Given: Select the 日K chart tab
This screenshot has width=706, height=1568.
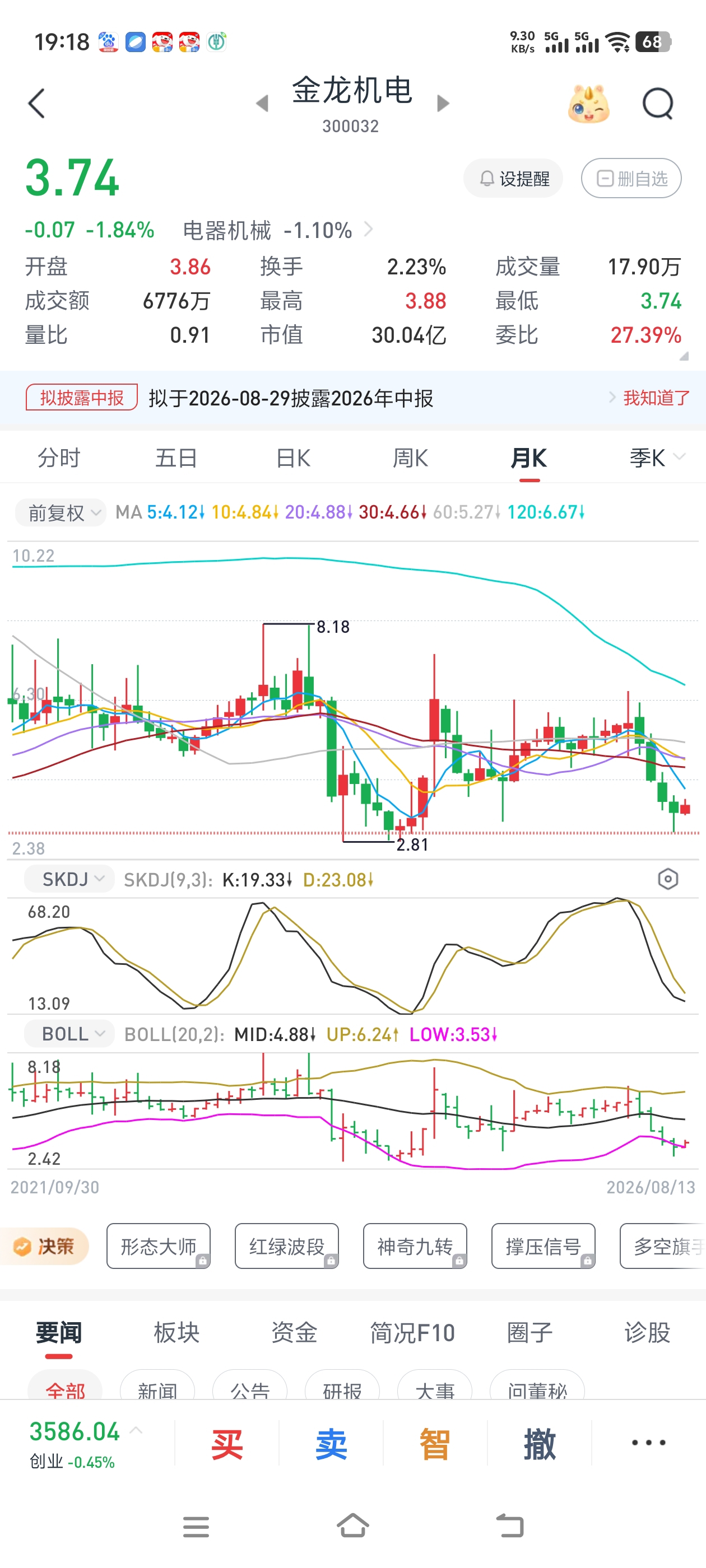Looking at the screenshot, I should 294,458.
